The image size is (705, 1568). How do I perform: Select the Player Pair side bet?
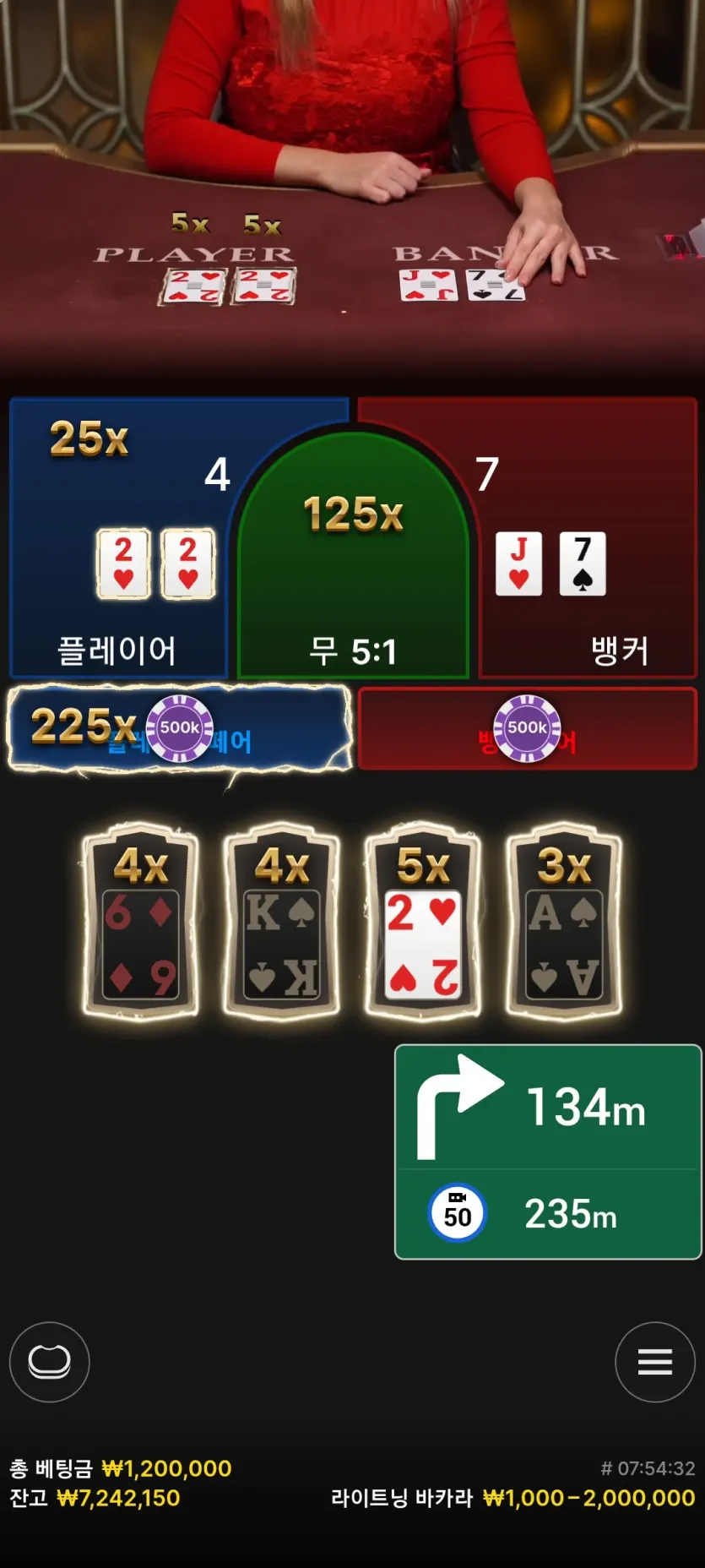(179, 728)
